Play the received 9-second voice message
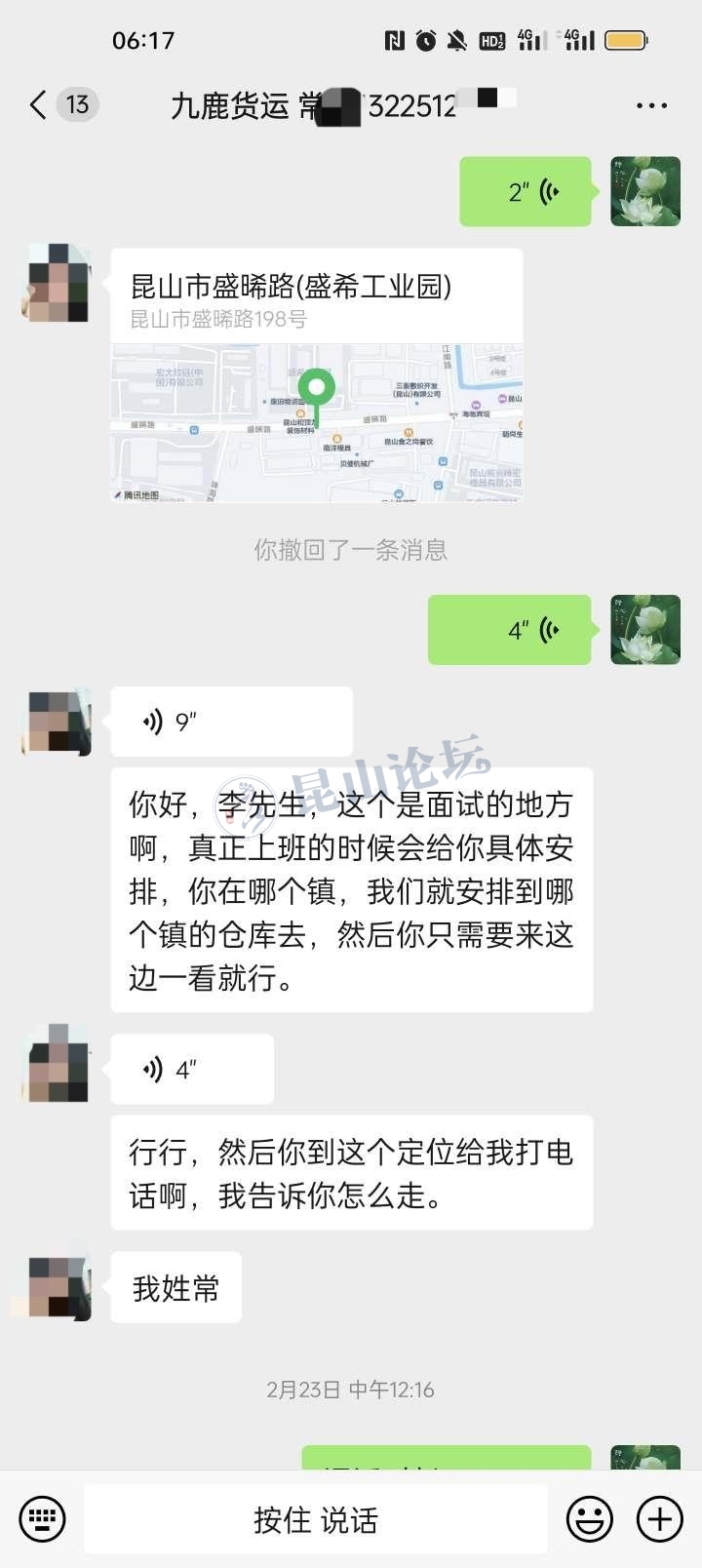The image size is (702, 1568). [x=231, y=722]
